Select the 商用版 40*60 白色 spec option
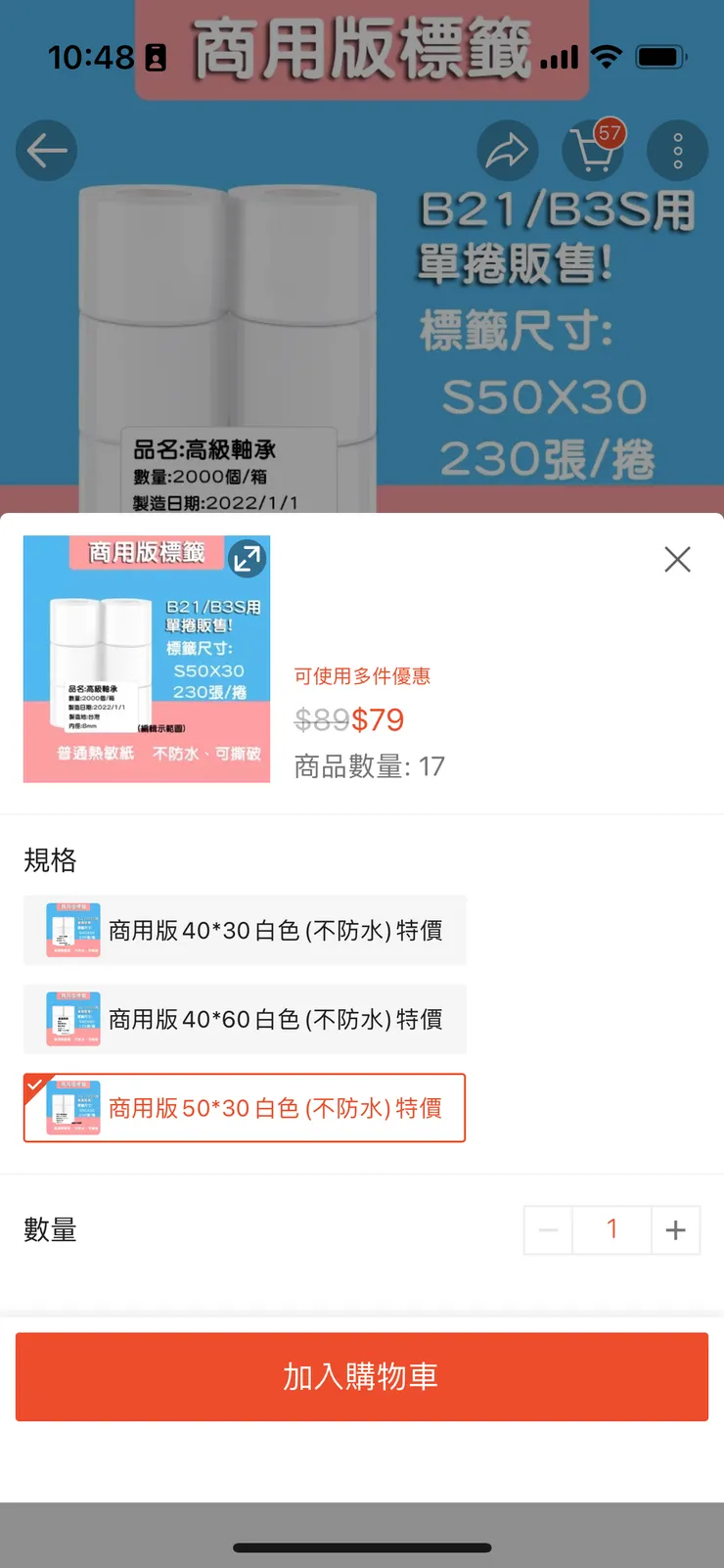Image resolution: width=724 pixels, height=1568 pixels. tap(244, 1019)
